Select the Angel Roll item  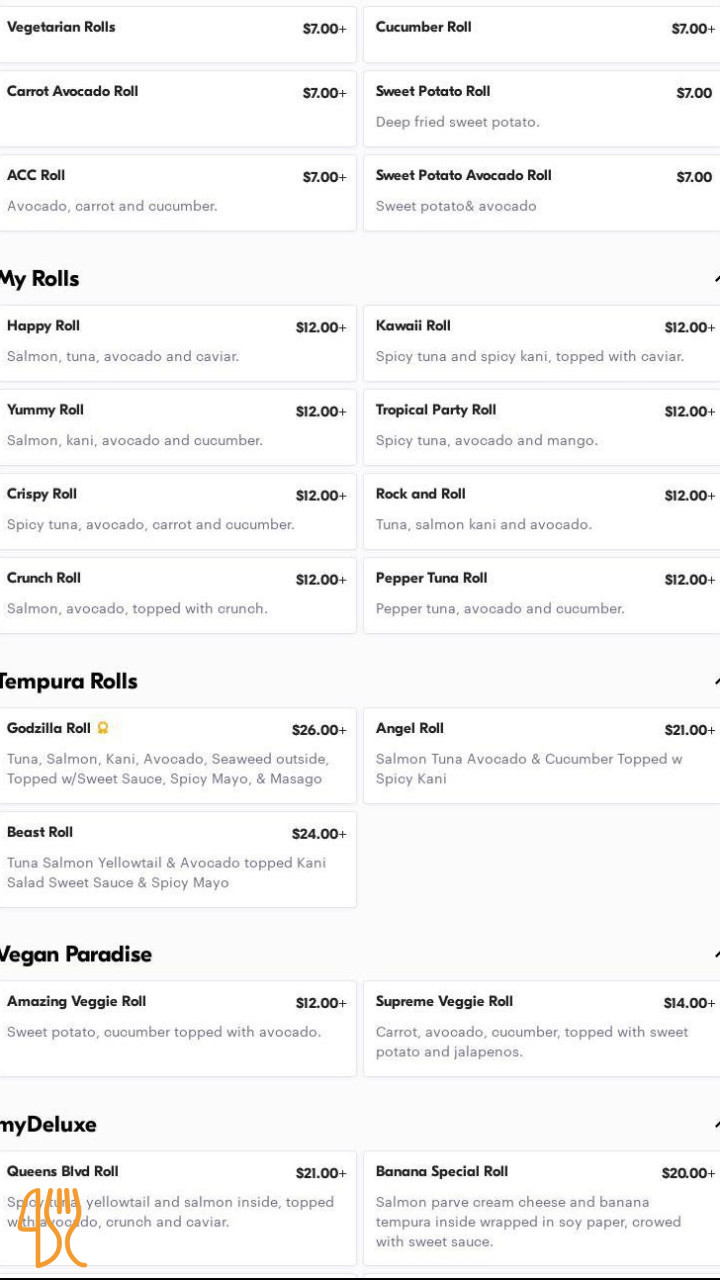[540, 755]
